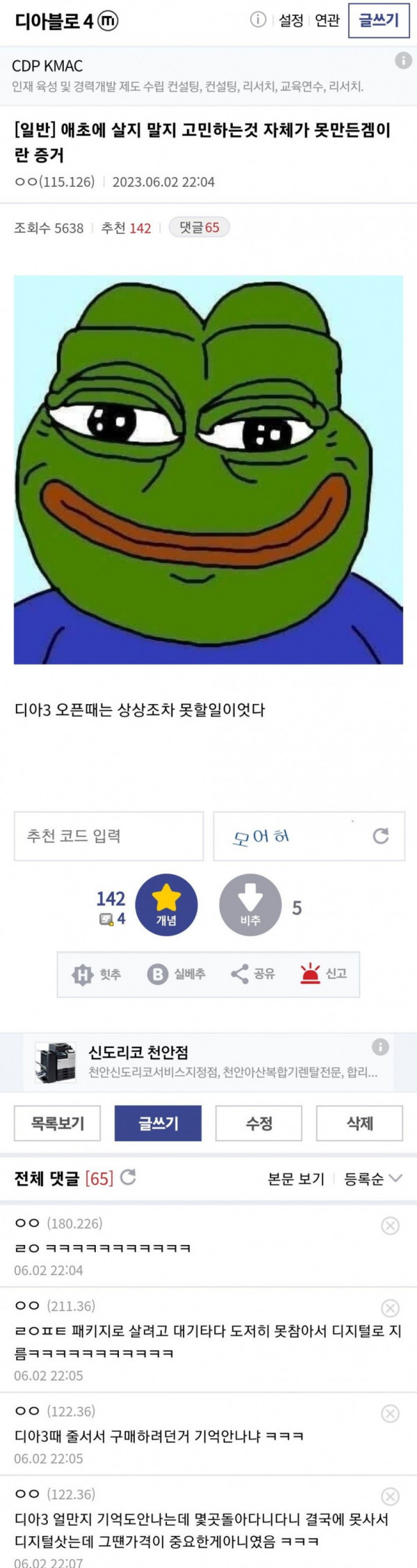Share this post via 공유
This screenshot has height=1568, width=417.
click(x=253, y=974)
